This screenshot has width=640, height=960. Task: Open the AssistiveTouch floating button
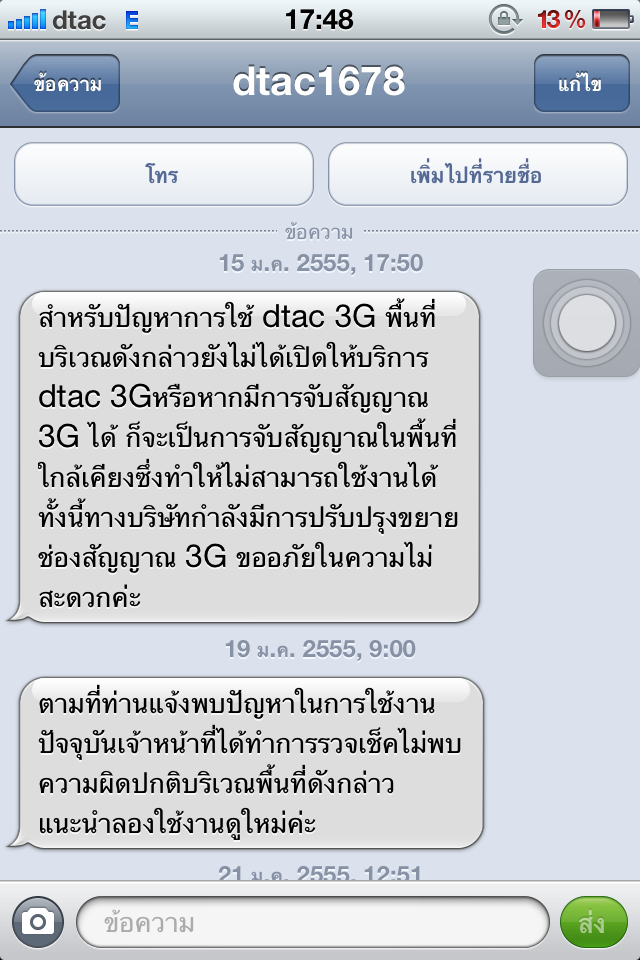[x=587, y=323]
